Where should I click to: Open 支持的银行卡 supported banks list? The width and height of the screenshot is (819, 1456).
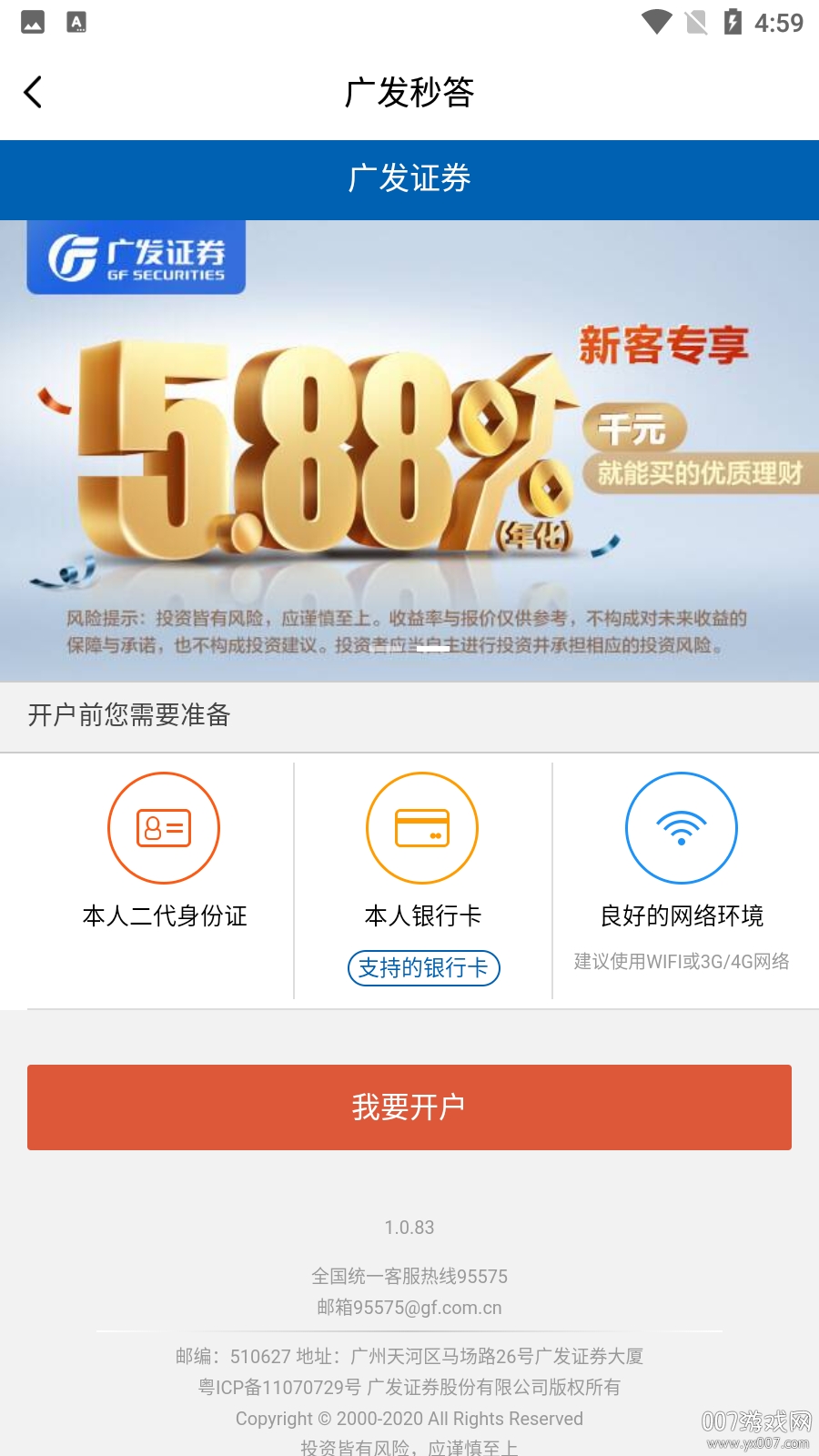423,968
